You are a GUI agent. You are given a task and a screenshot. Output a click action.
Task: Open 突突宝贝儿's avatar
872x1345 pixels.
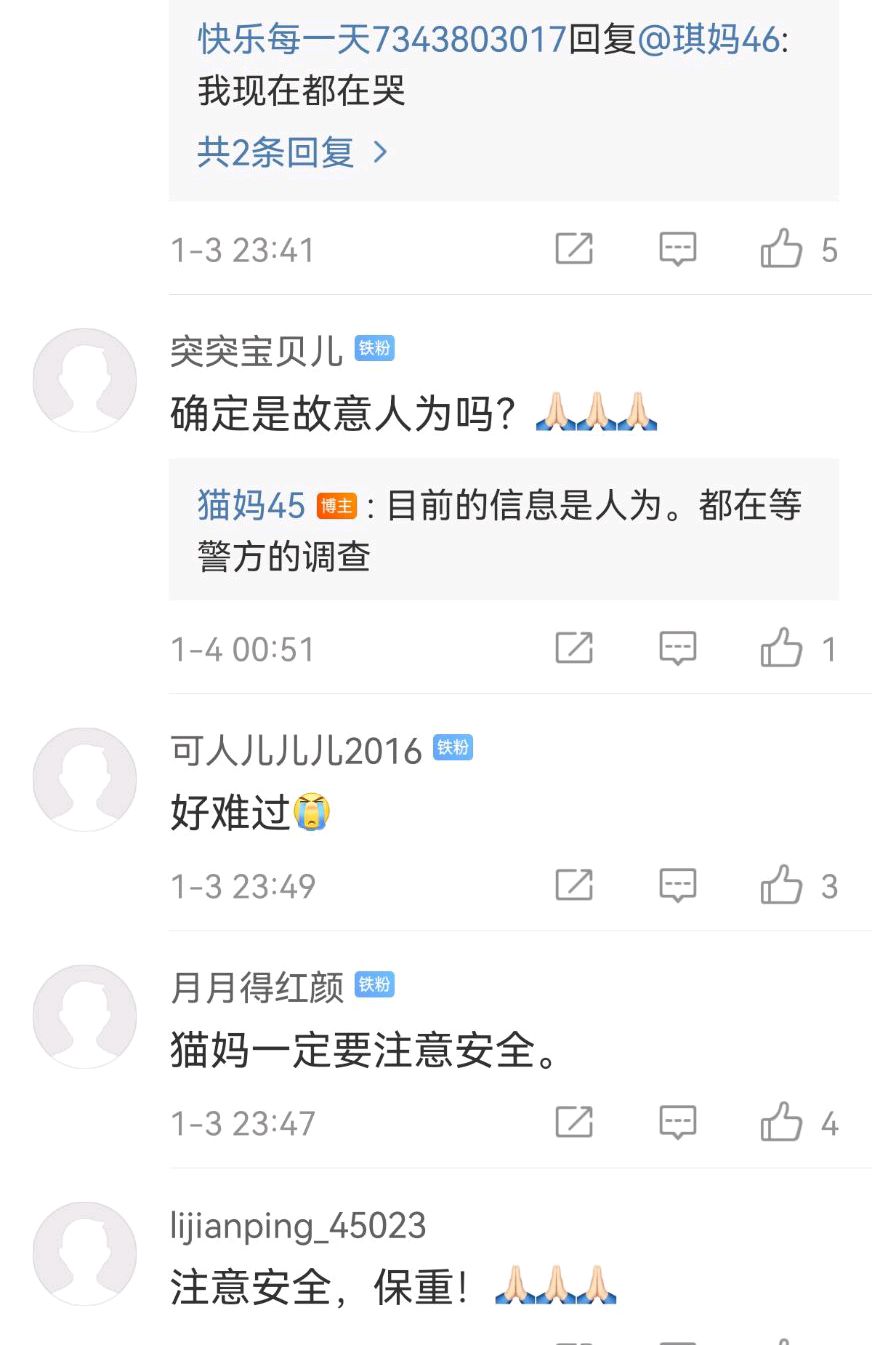85,380
